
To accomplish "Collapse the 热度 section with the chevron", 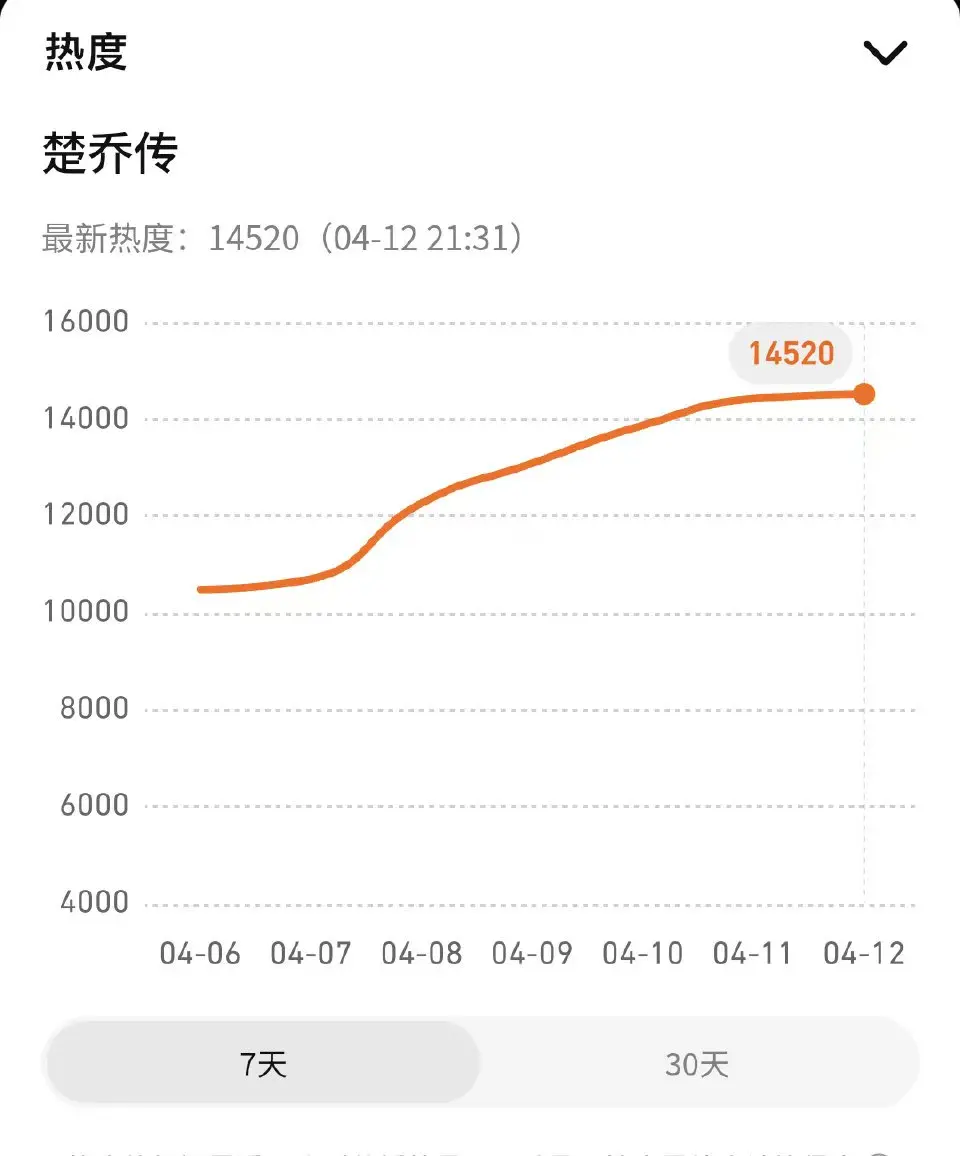I will 885,52.
